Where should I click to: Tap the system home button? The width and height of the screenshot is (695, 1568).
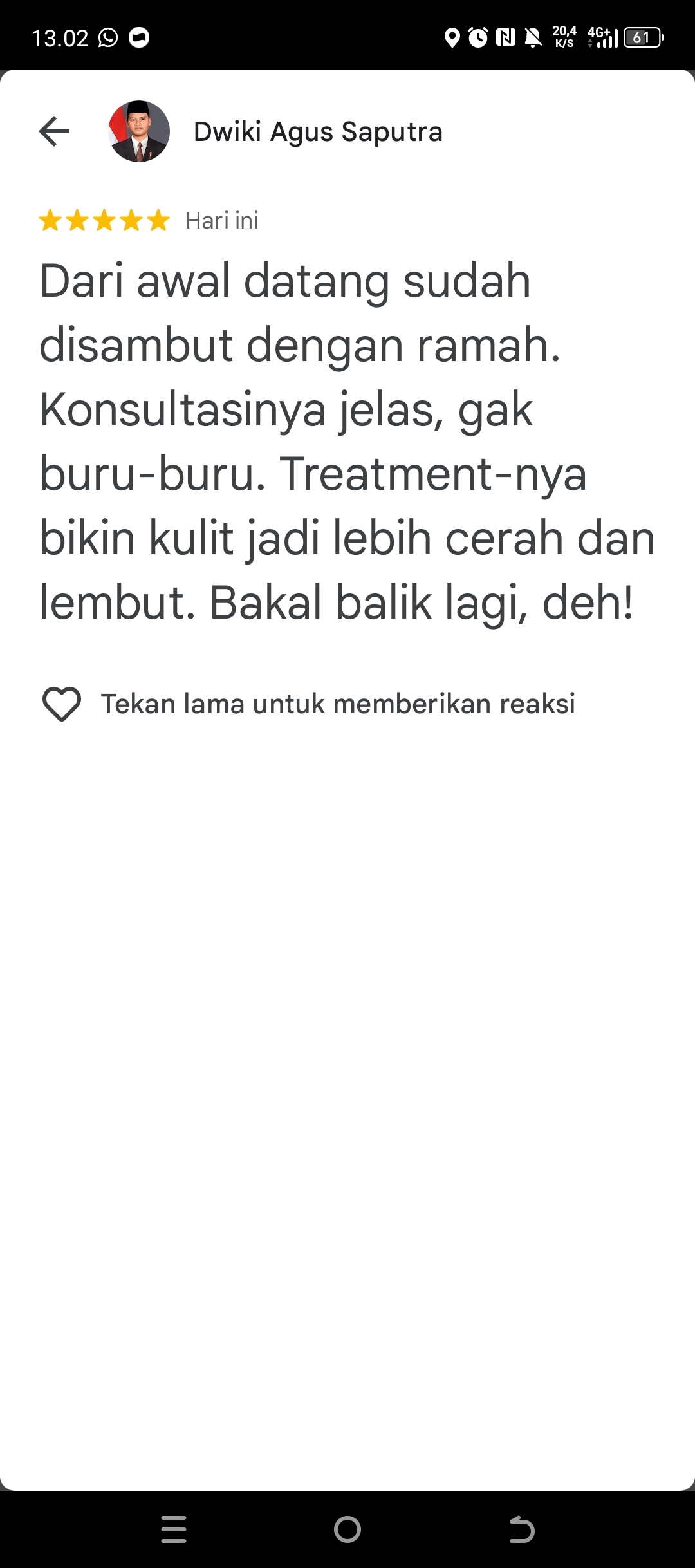click(347, 1529)
